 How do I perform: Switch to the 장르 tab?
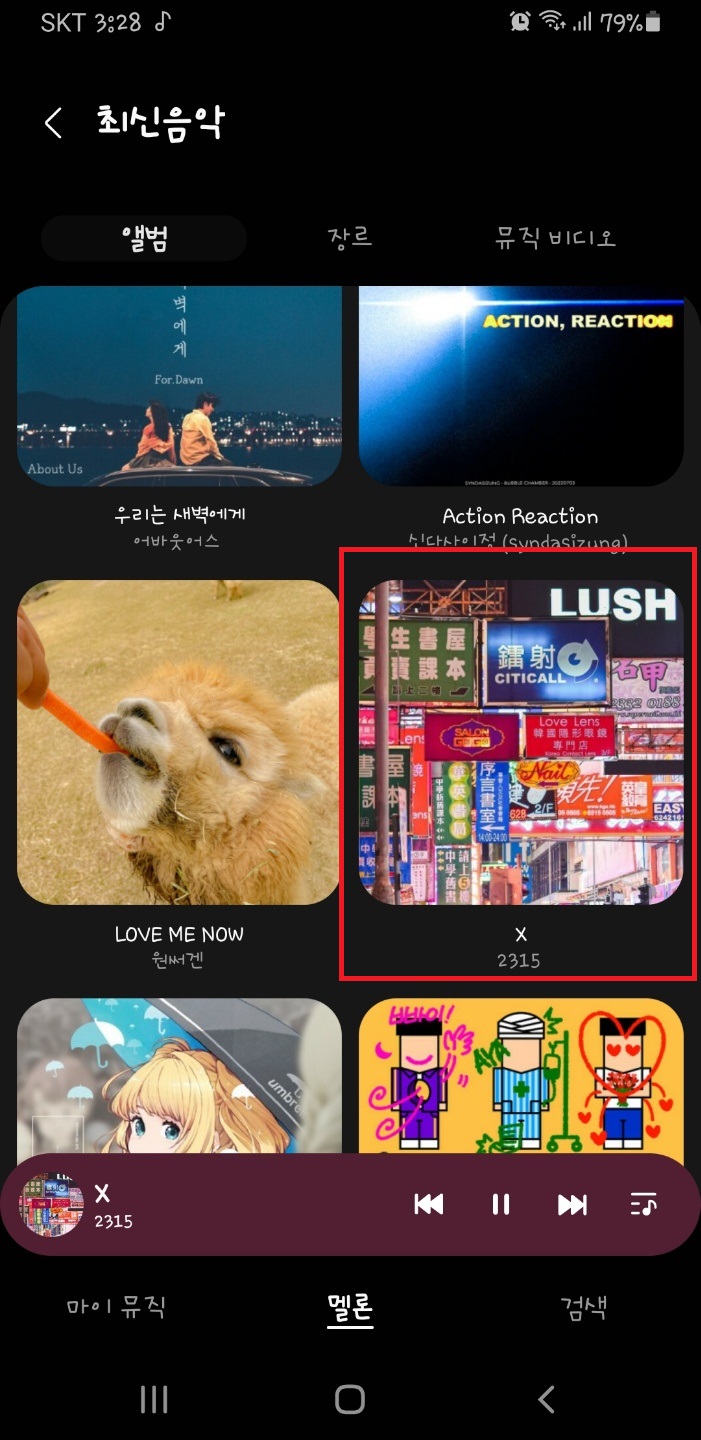pyautogui.click(x=349, y=238)
